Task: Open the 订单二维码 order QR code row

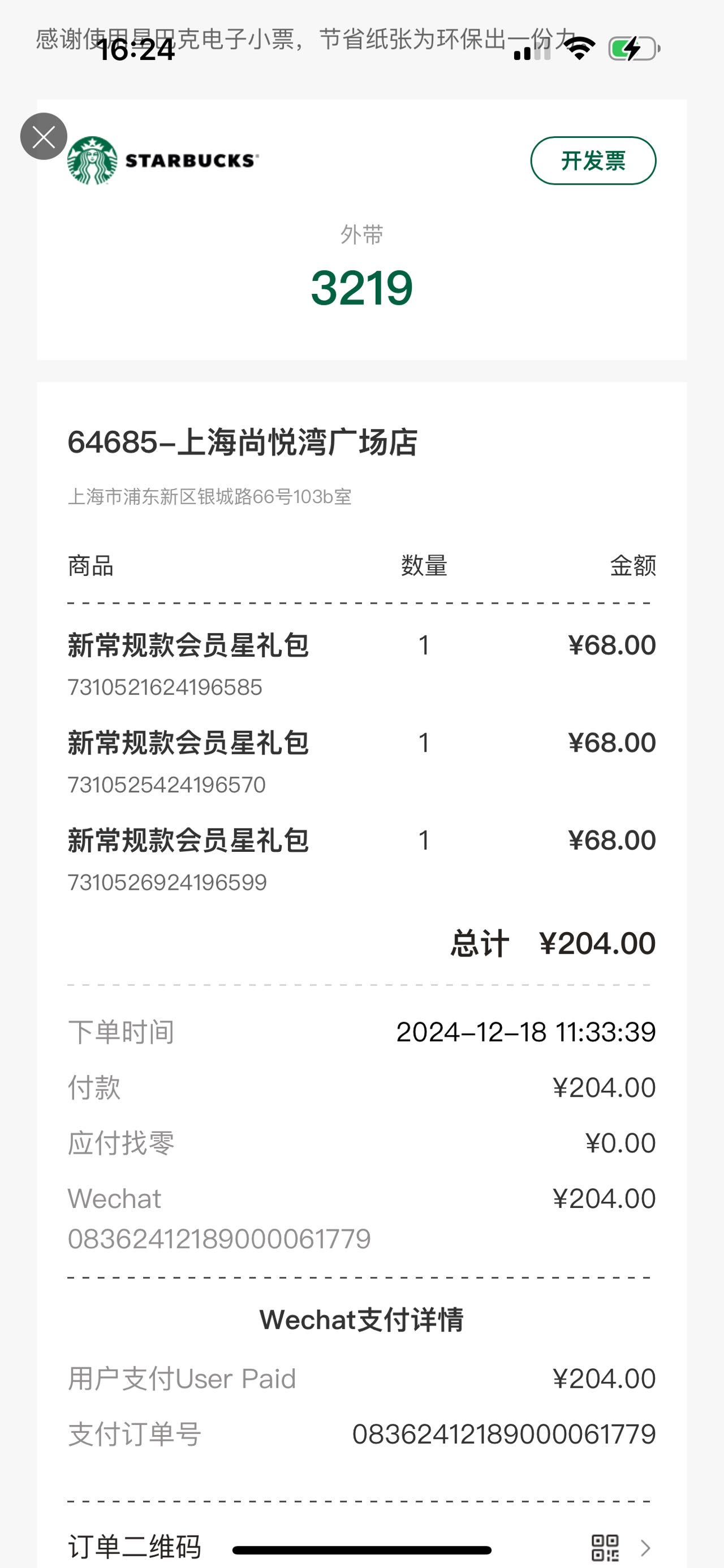Action: tap(361, 1546)
